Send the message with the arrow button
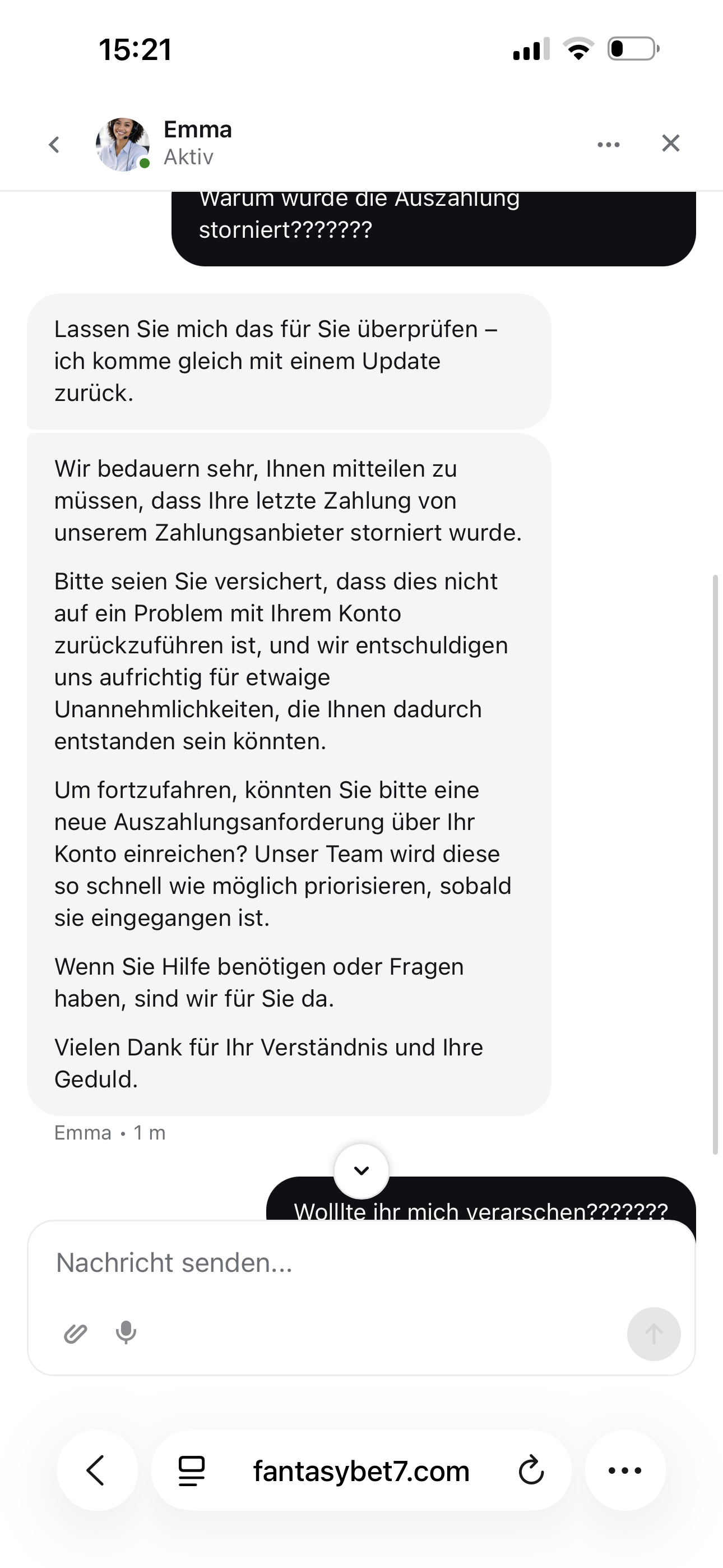Screen dimensions: 723x1568 654,1334
